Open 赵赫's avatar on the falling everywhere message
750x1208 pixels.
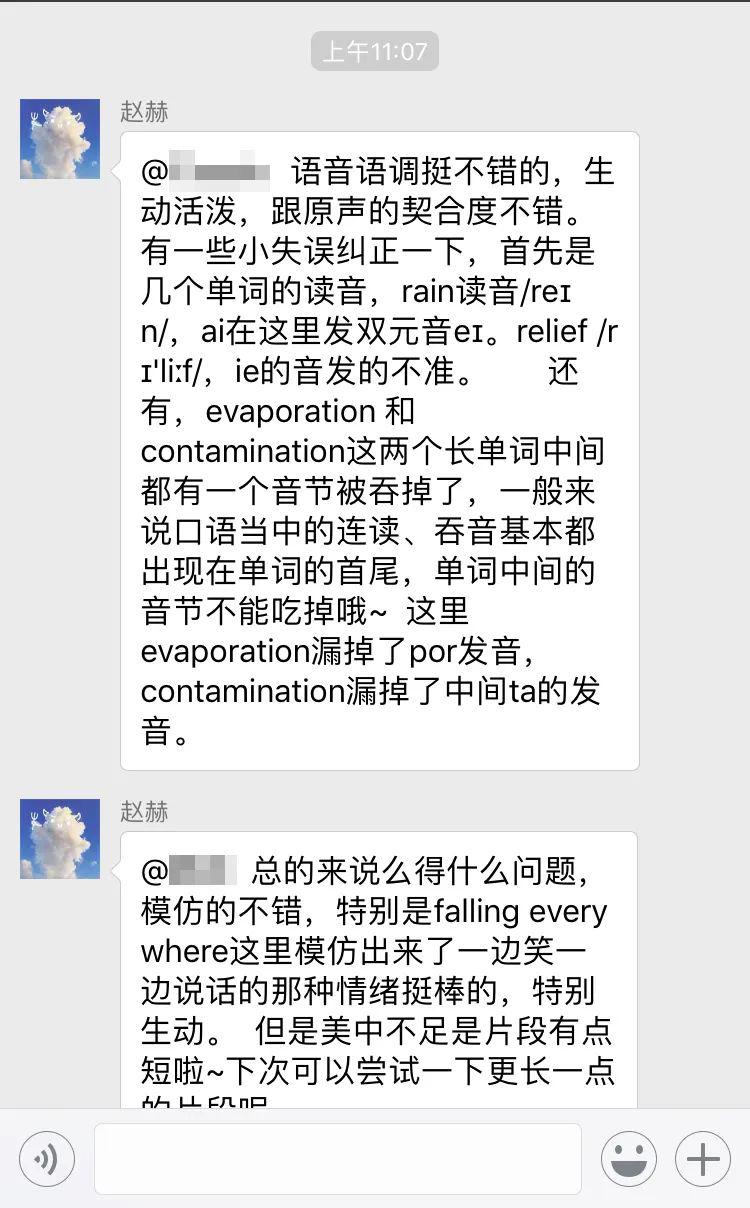coord(60,839)
